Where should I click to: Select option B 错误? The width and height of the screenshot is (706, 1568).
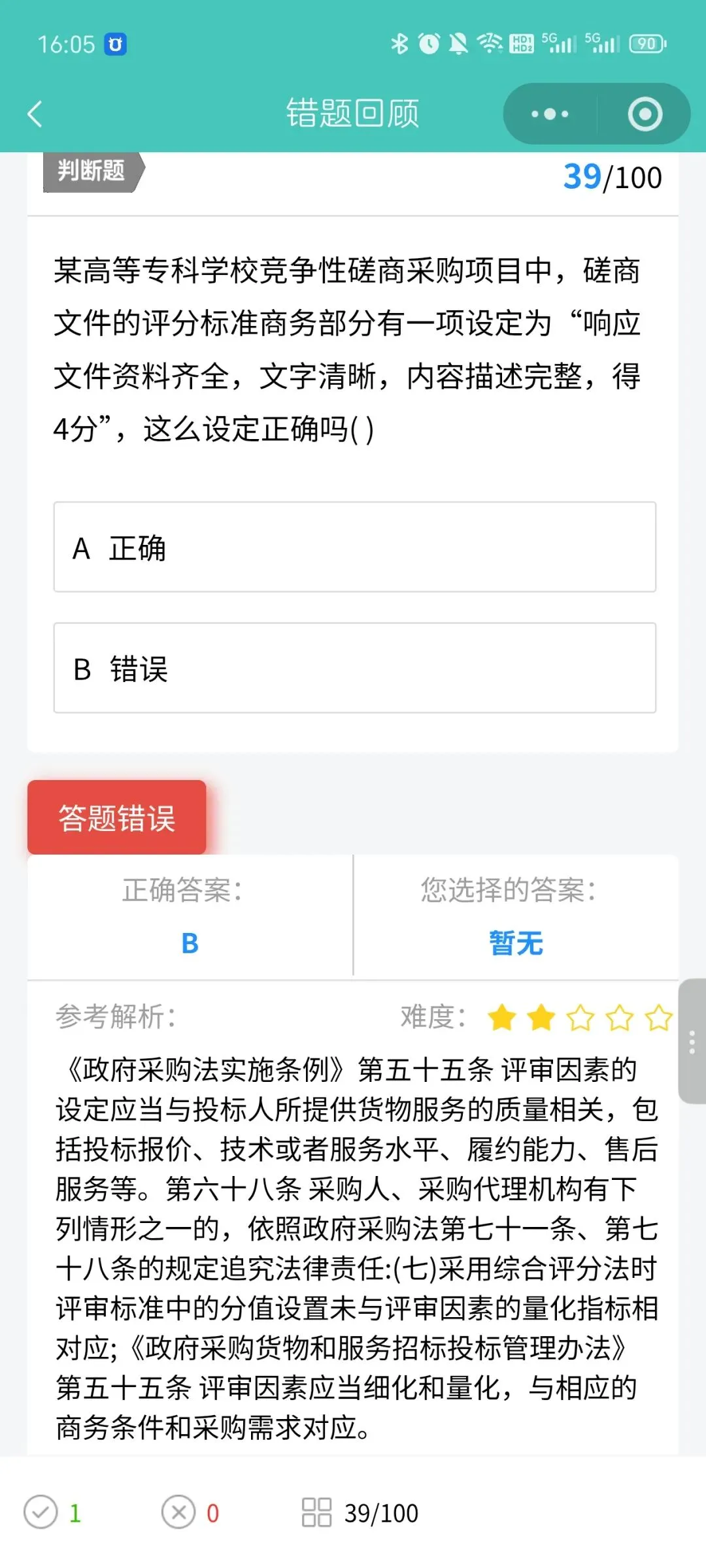click(355, 668)
